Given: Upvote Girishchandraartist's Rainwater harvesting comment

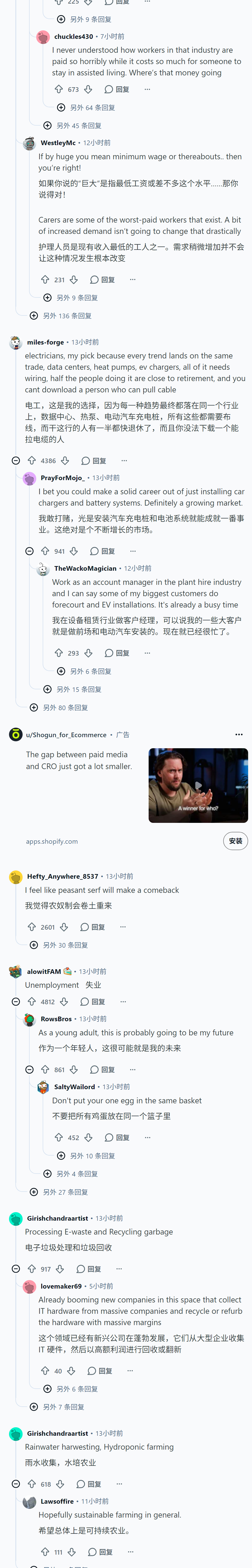Looking at the screenshot, I should click(x=32, y=1484).
